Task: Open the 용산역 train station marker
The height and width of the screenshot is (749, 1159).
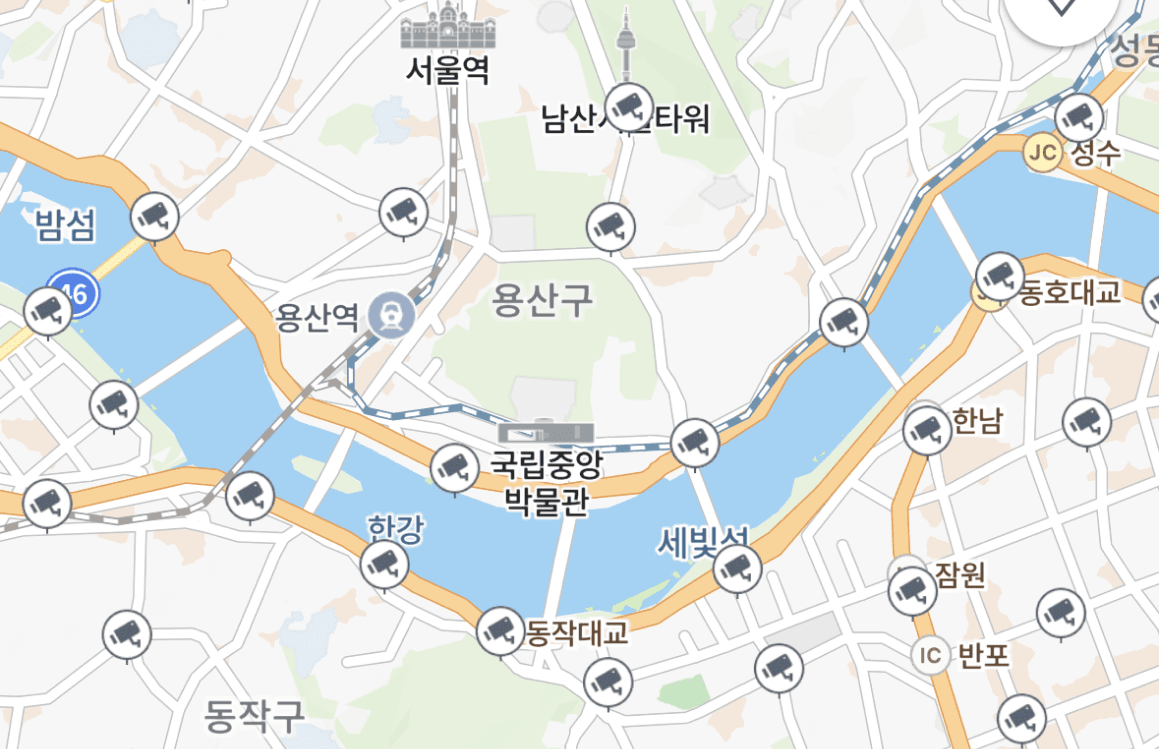Action: (x=390, y=315)
